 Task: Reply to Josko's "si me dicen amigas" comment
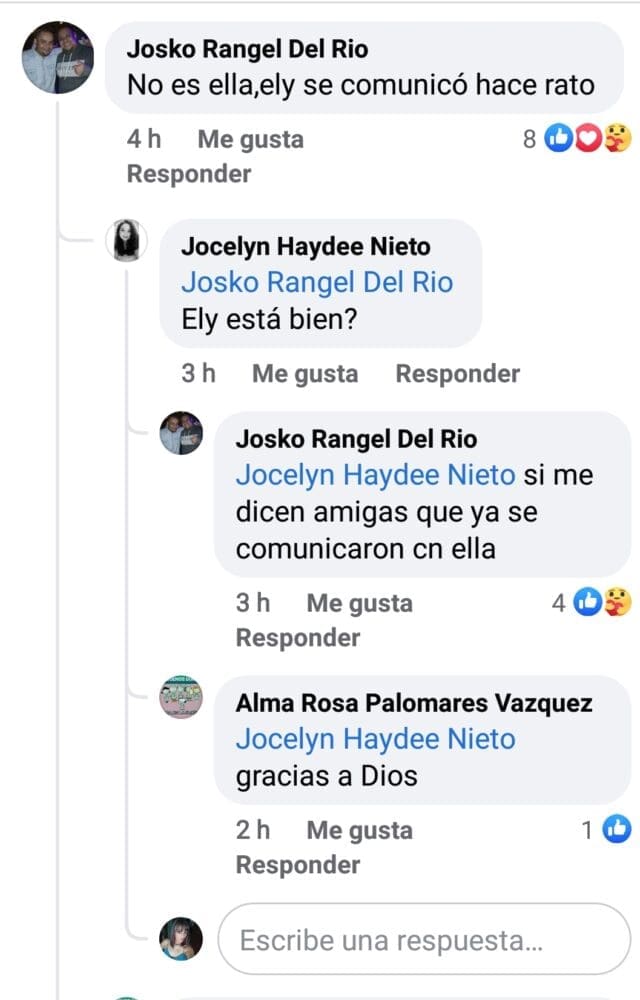[297, 638]
